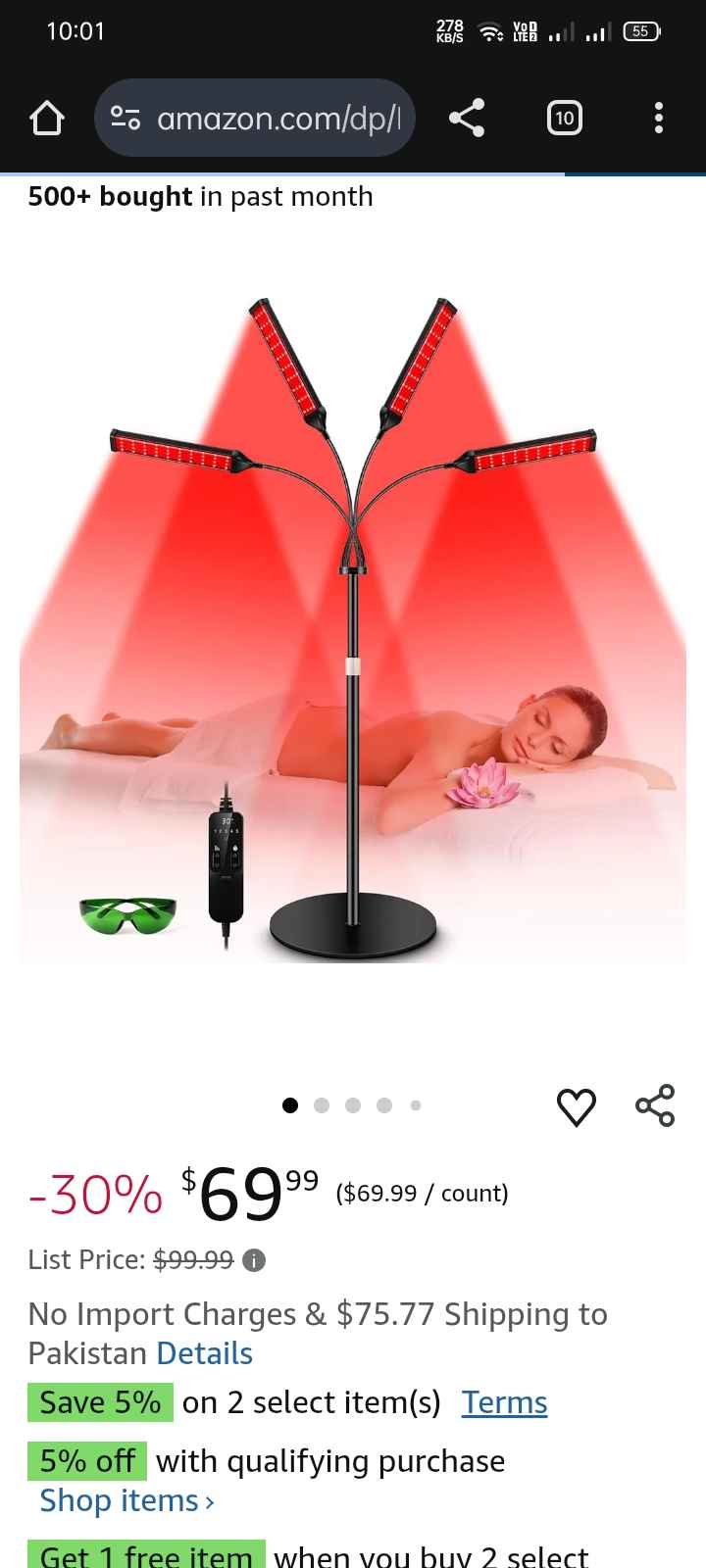Open Shop items for 5% off

[126, 1500]
